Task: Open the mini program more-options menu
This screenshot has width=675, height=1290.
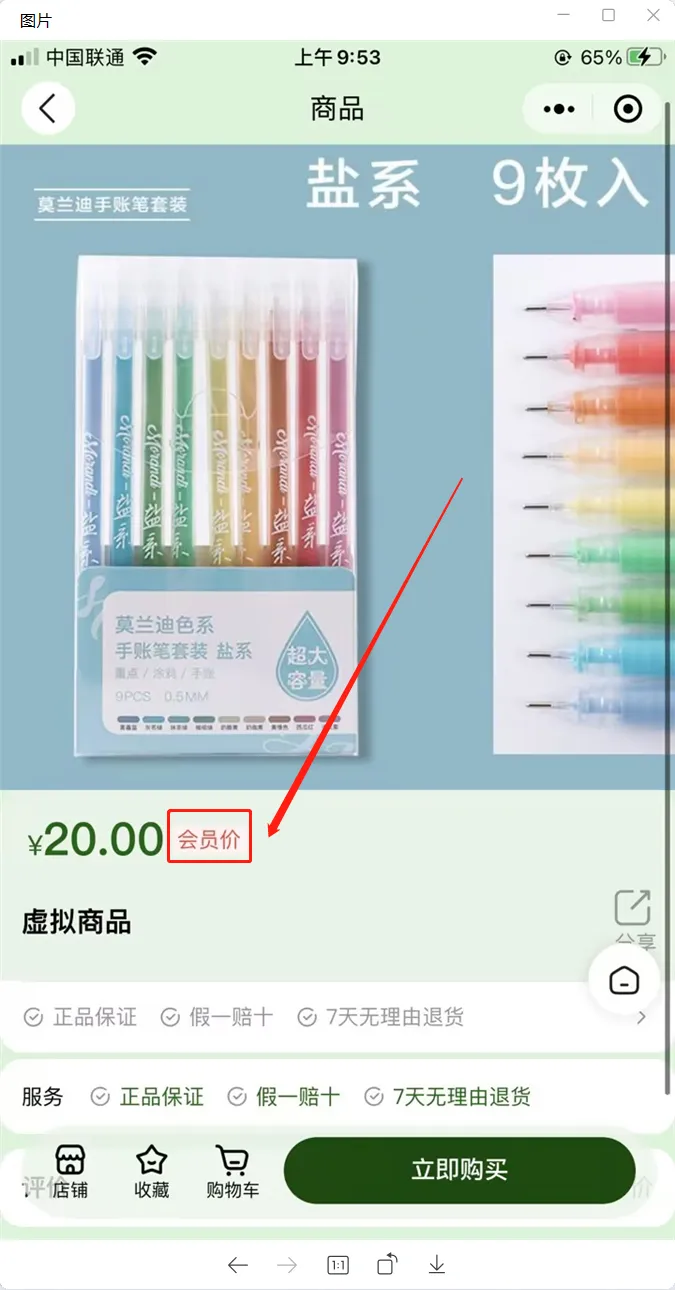Action: pos(559,109)
